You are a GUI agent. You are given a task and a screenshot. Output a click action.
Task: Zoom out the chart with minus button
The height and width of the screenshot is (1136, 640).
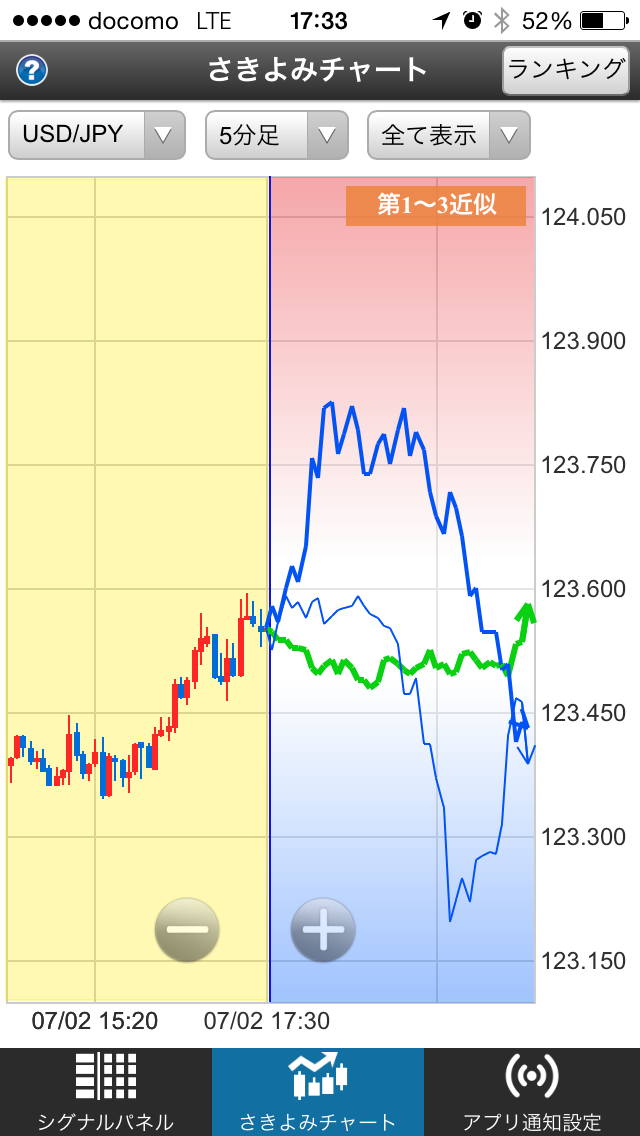click(187, 930)
